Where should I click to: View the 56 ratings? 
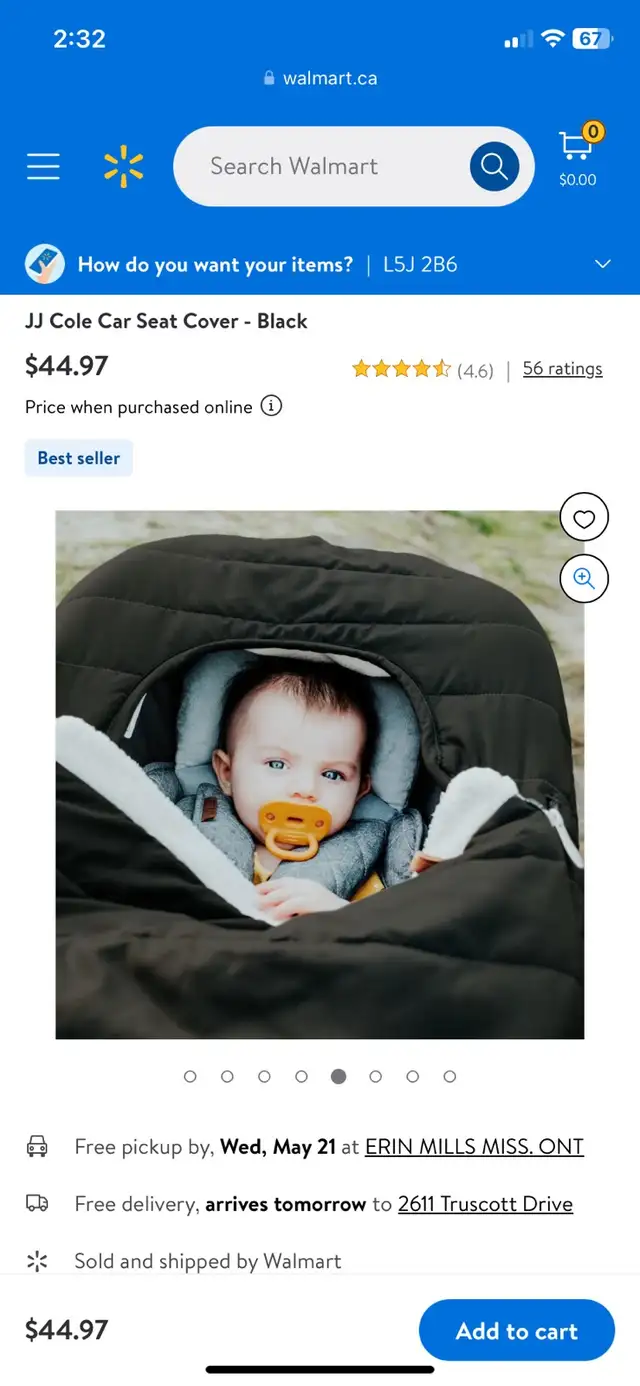tap(563, 369)
